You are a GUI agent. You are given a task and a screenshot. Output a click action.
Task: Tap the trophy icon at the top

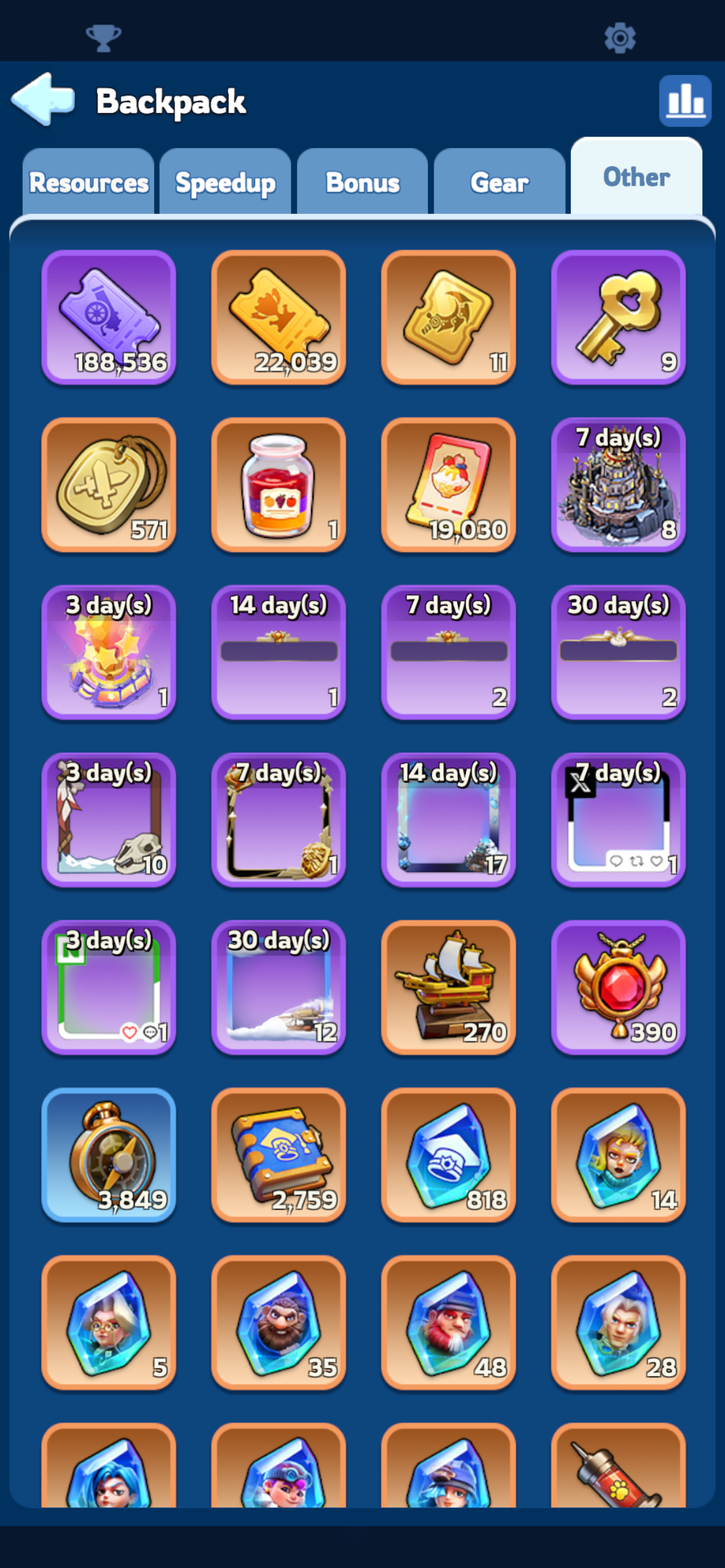[103, 38]
